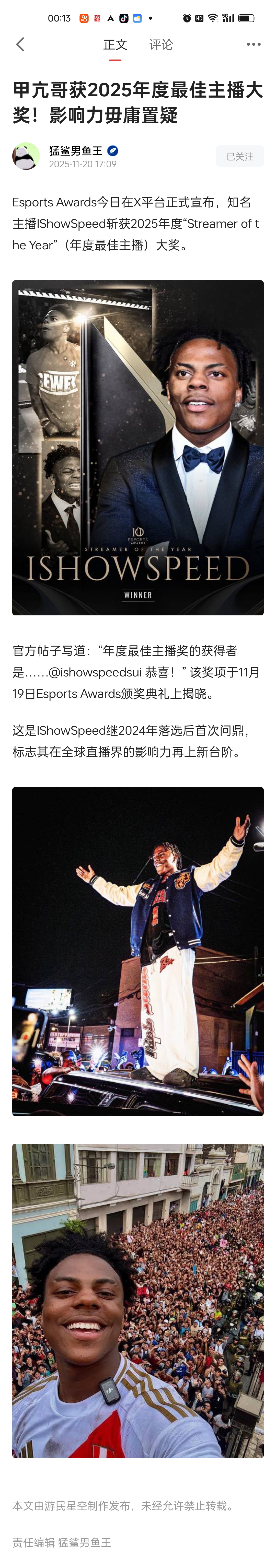Tap the 已关注 button to unfollow
Screen dimensions: 276x1568
click(x=239, y=156)
